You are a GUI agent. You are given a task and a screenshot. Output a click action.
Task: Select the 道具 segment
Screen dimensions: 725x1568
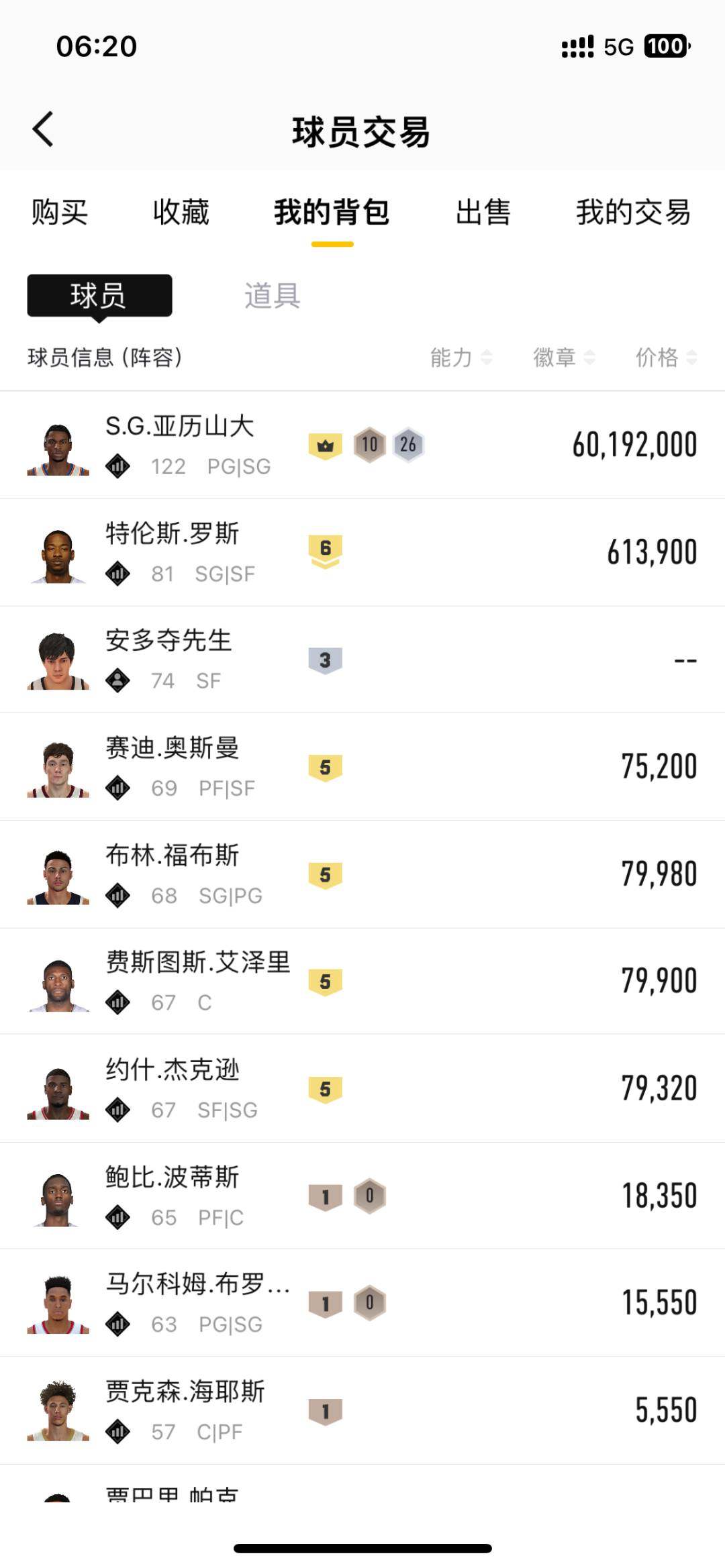point(272,295)
